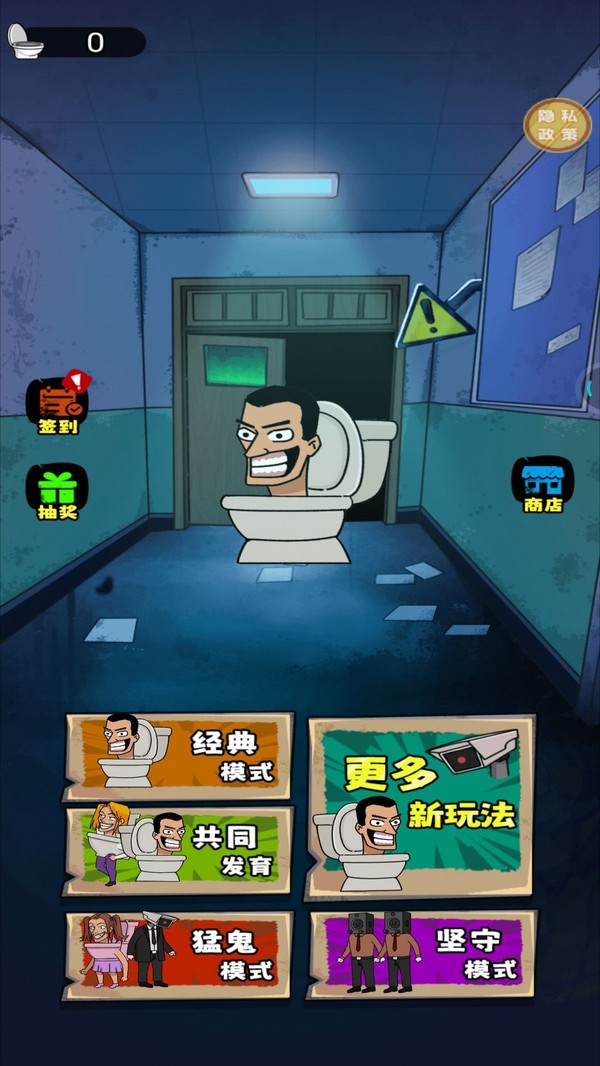The image size is (600, 1066).
Task: Start 经典模式 classic mode
Action: (x=180, y=755)
